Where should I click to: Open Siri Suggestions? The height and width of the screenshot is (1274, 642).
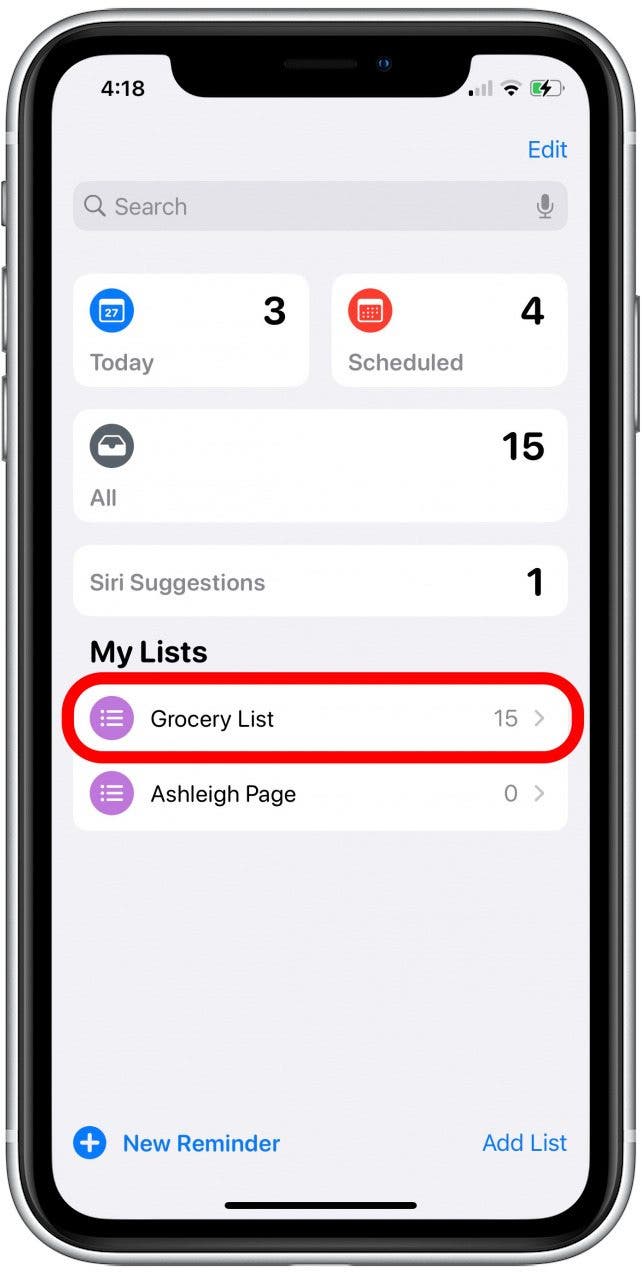pos(320,581)
